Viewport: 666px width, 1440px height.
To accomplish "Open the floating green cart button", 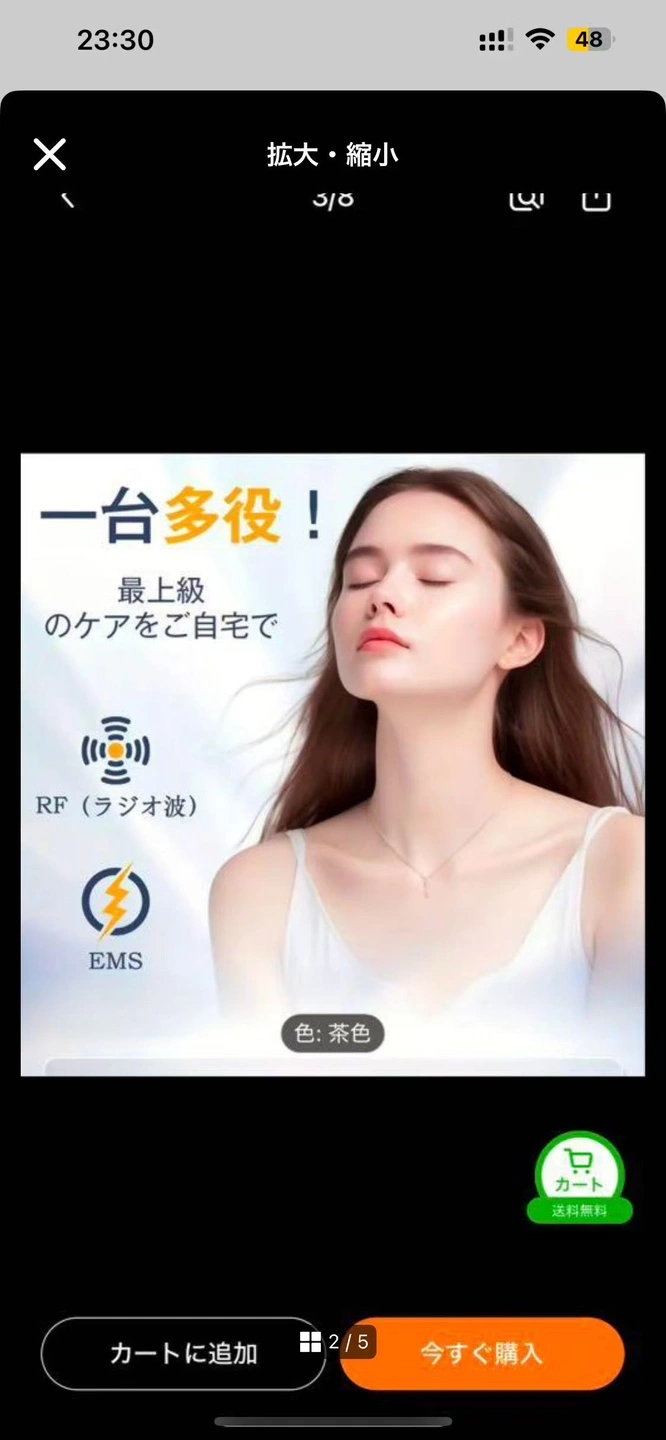I will [x=580, y=1177].
